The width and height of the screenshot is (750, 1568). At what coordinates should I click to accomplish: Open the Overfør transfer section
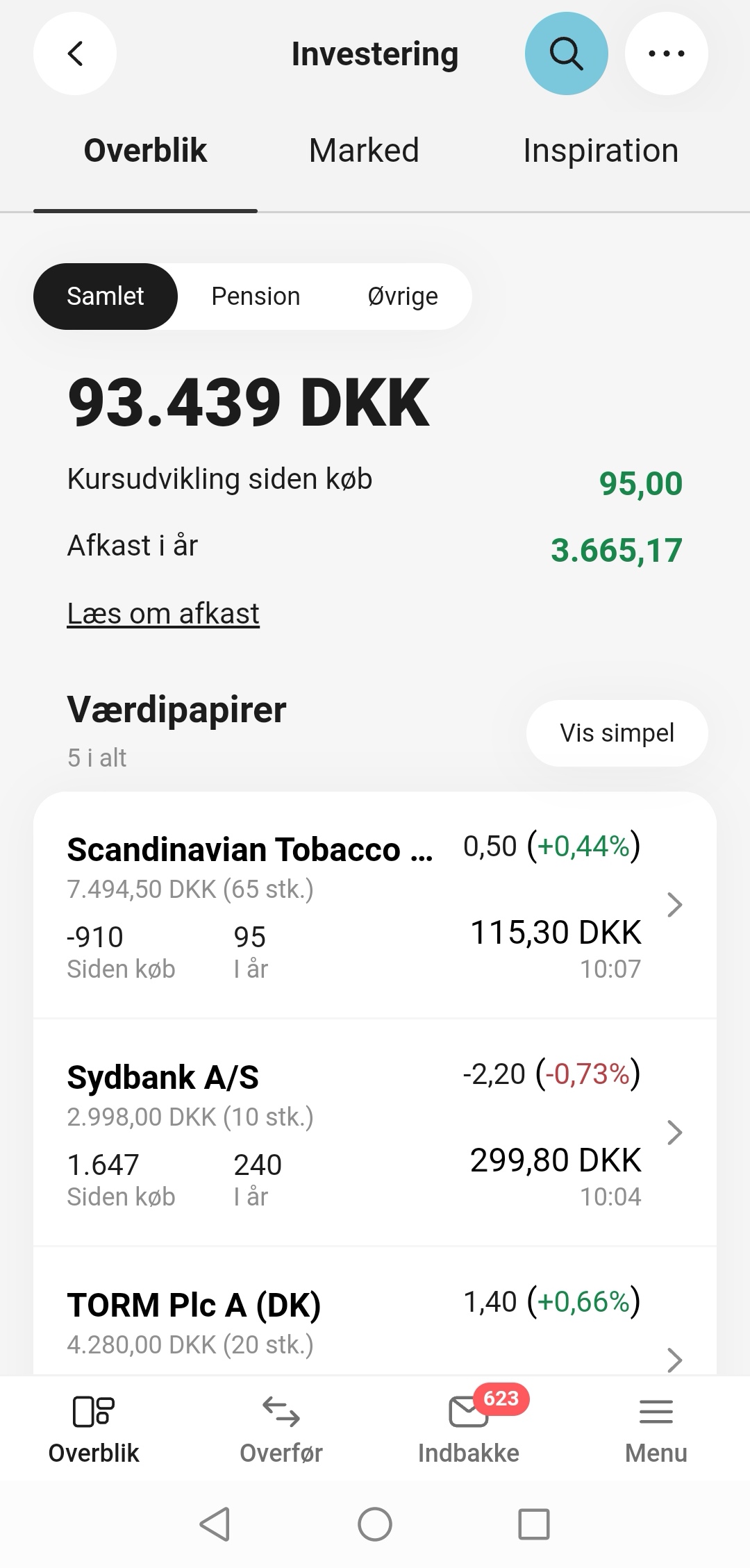point(281,1427)
